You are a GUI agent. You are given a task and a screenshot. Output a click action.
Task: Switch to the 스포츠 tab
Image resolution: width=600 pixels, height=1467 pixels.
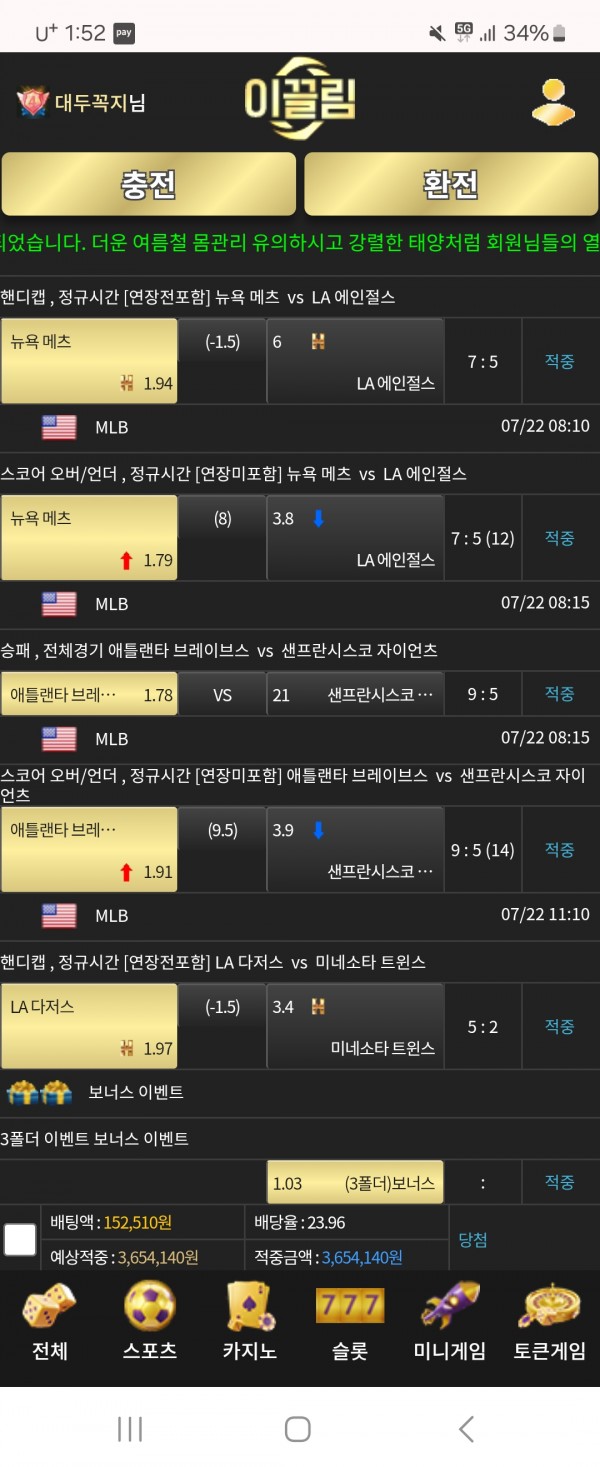150,1323
